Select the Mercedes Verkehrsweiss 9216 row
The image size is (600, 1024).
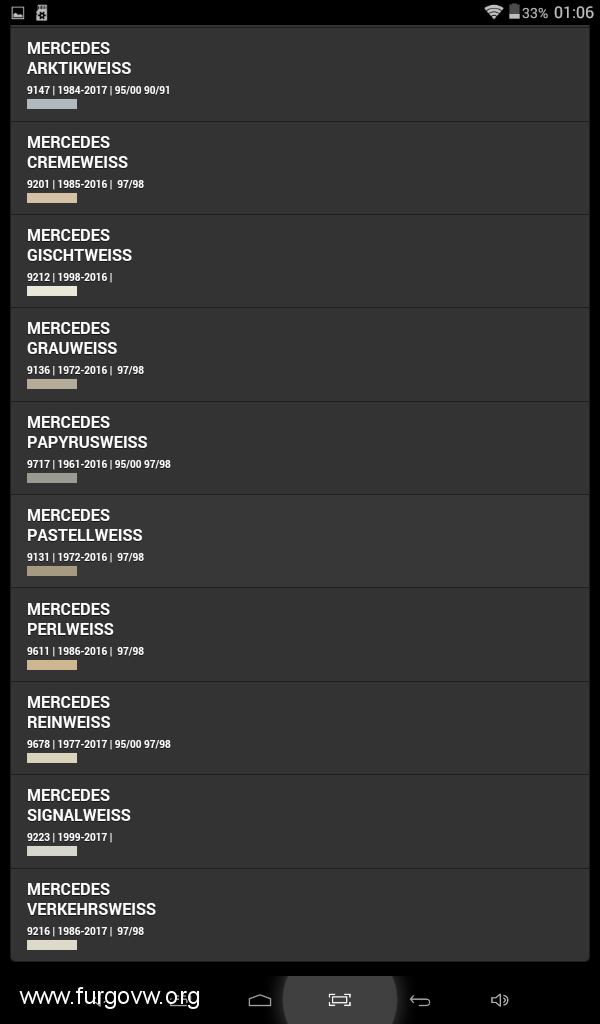coord(300,914)
